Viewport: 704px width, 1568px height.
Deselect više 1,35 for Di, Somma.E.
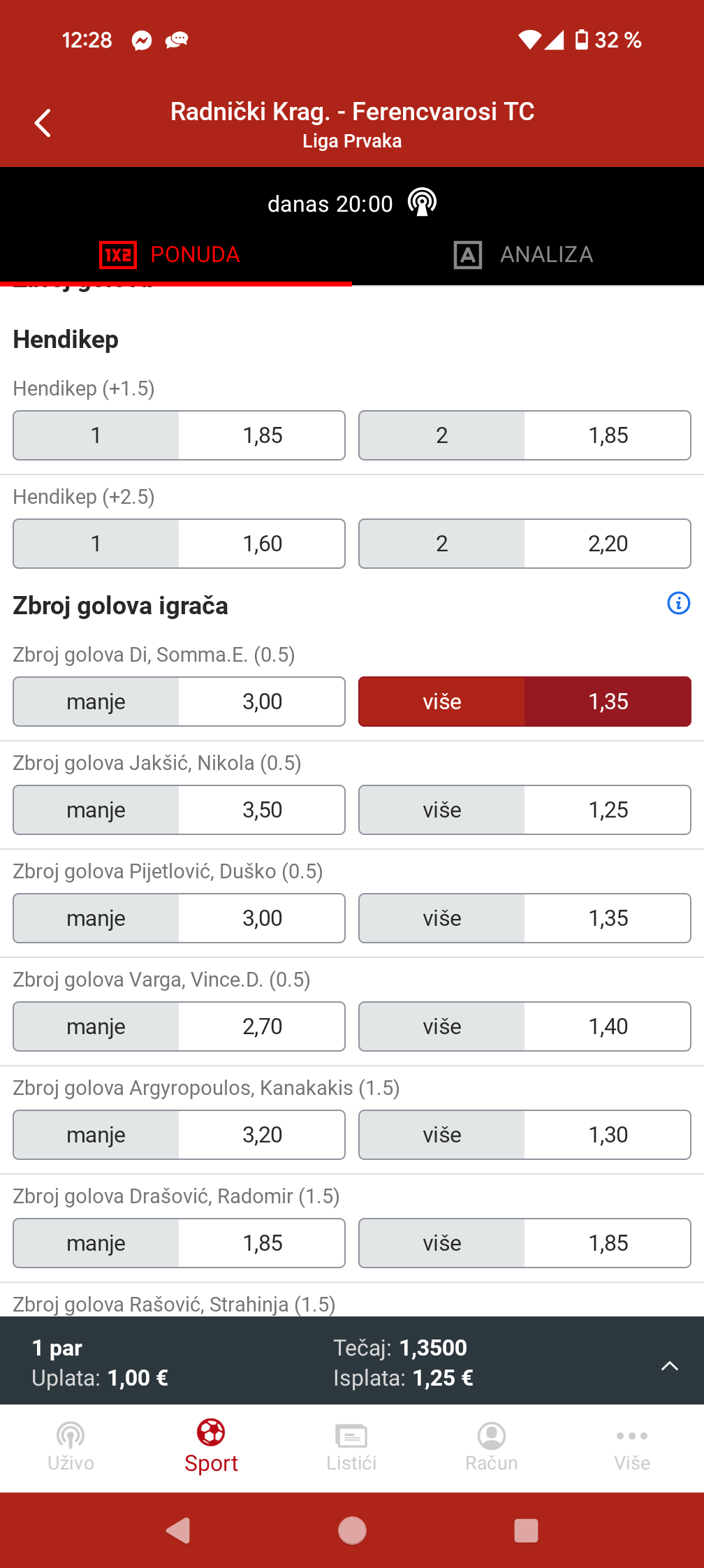coord(525,702)
